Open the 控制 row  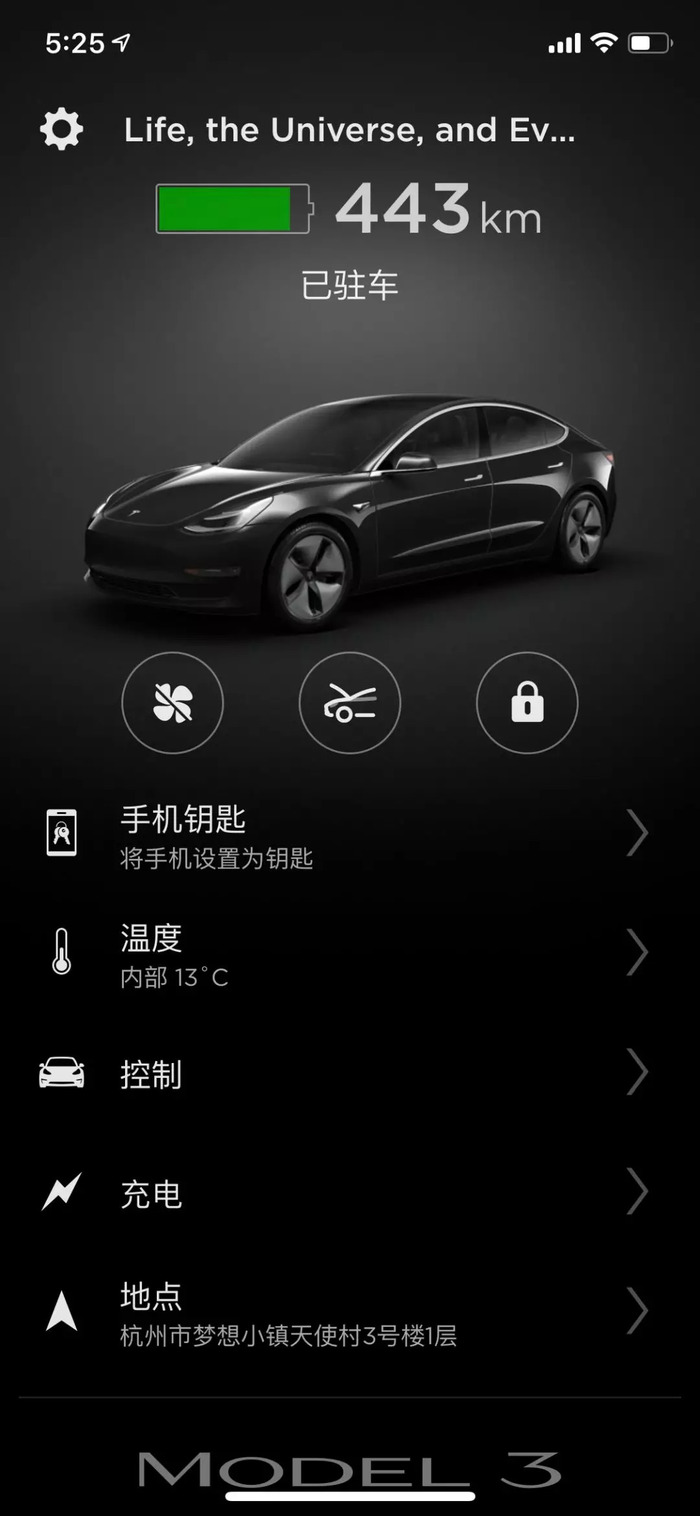click(350, 1074)
